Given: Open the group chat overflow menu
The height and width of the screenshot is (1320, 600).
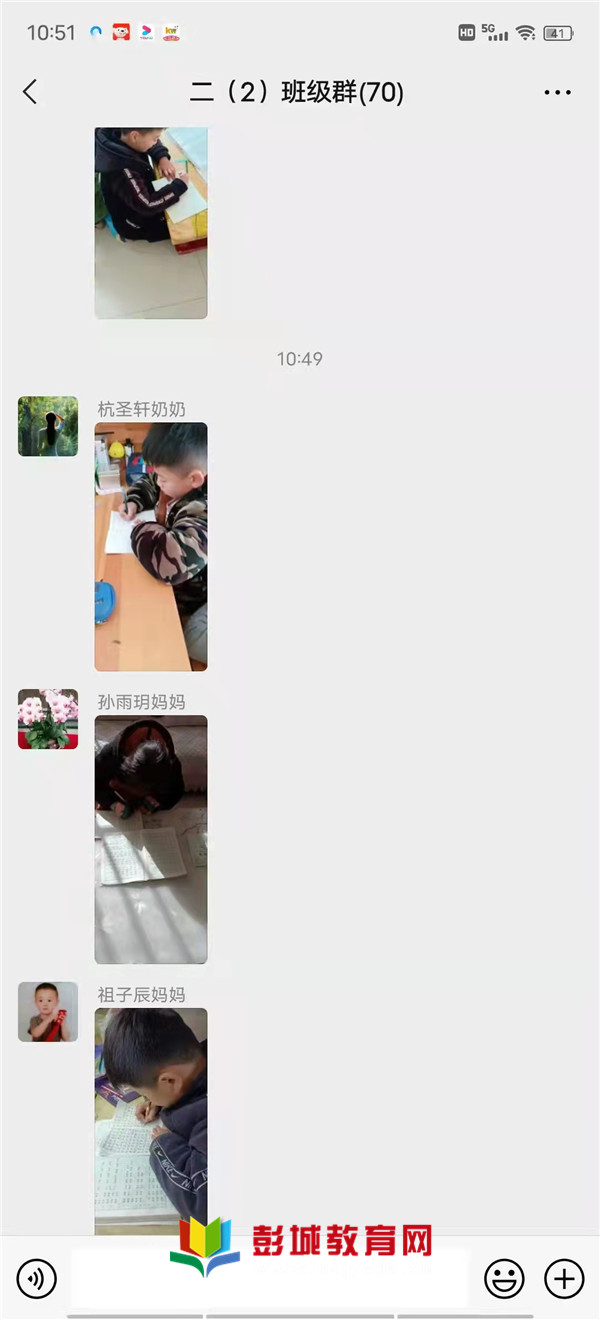Looking at the screenshot, I should click(x=557, y=92).
